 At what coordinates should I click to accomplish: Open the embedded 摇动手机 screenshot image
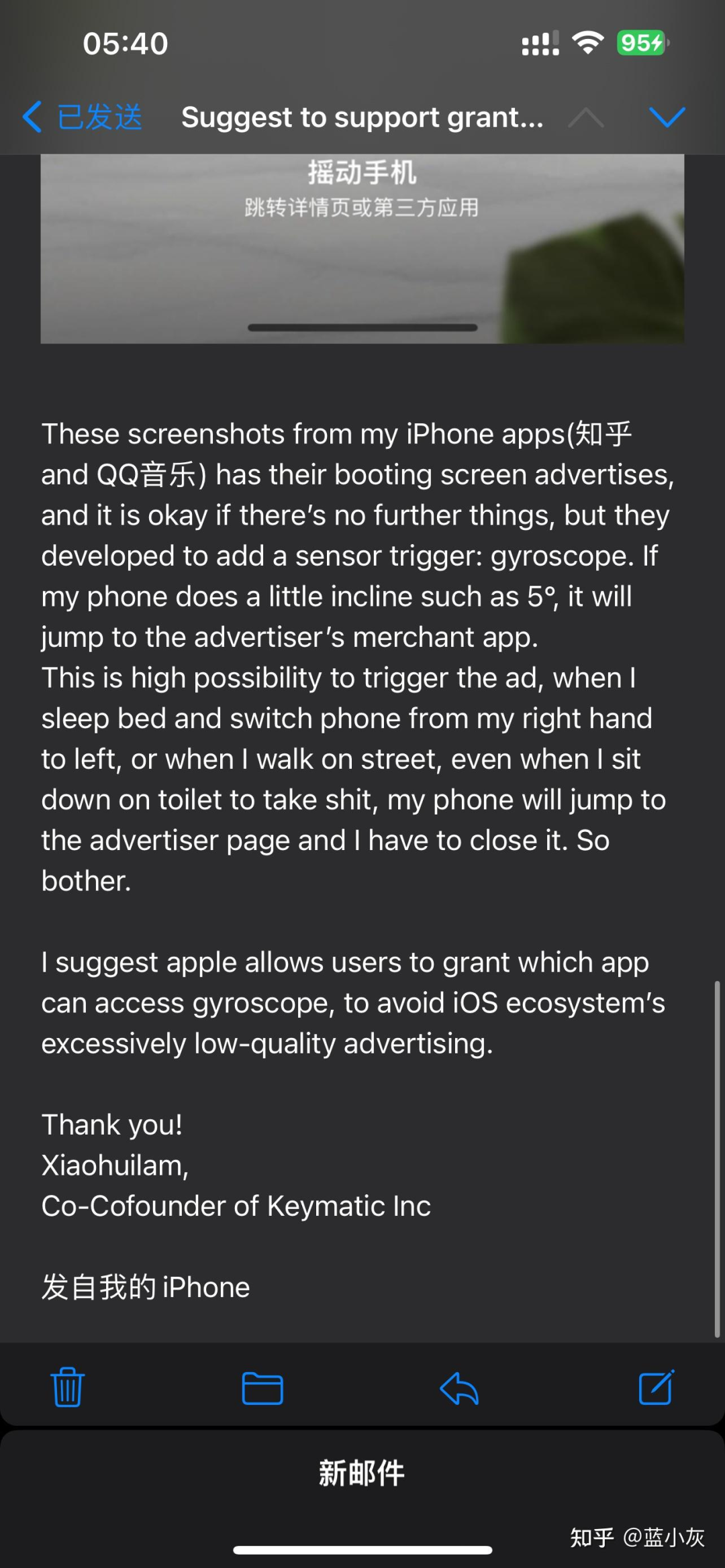click(362, 248)
